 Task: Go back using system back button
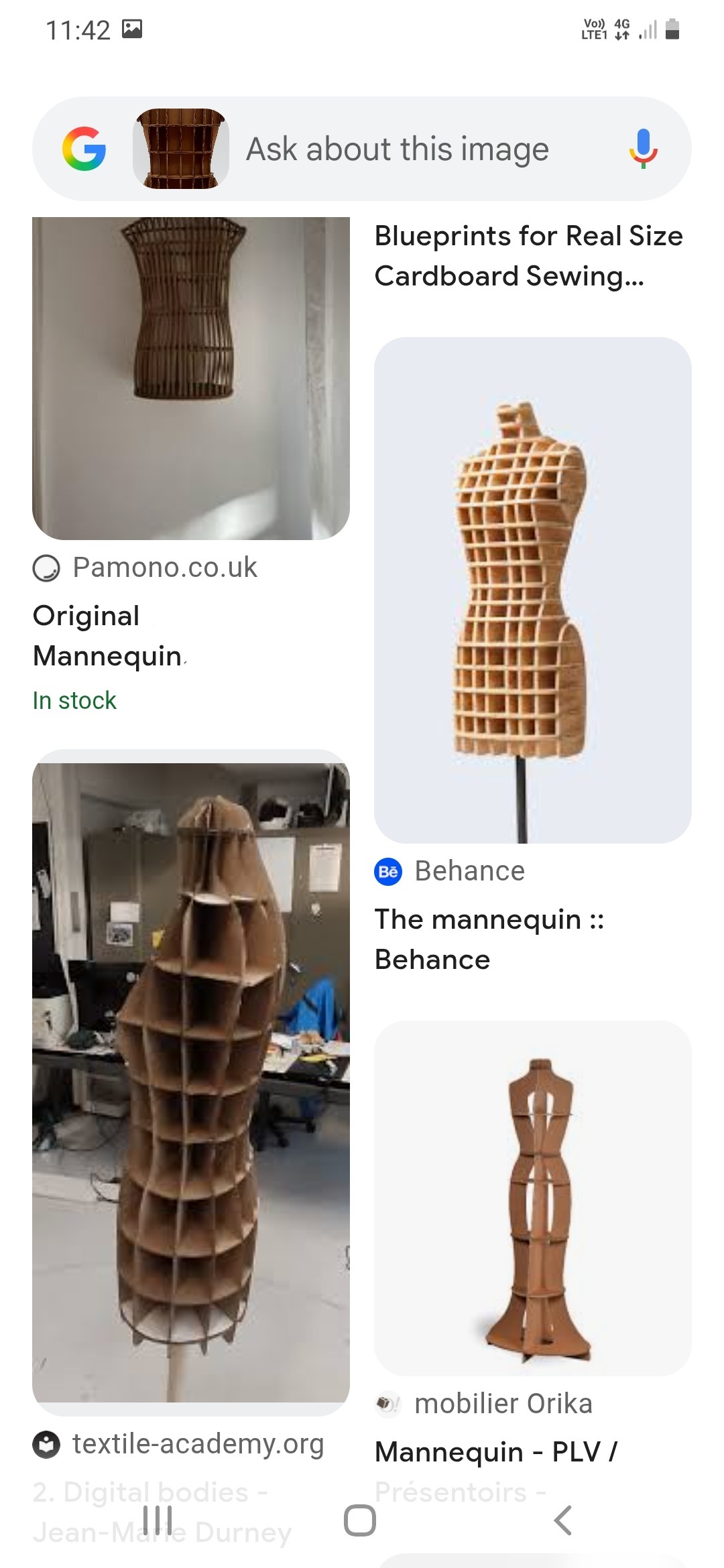(x=563, y=1520)
